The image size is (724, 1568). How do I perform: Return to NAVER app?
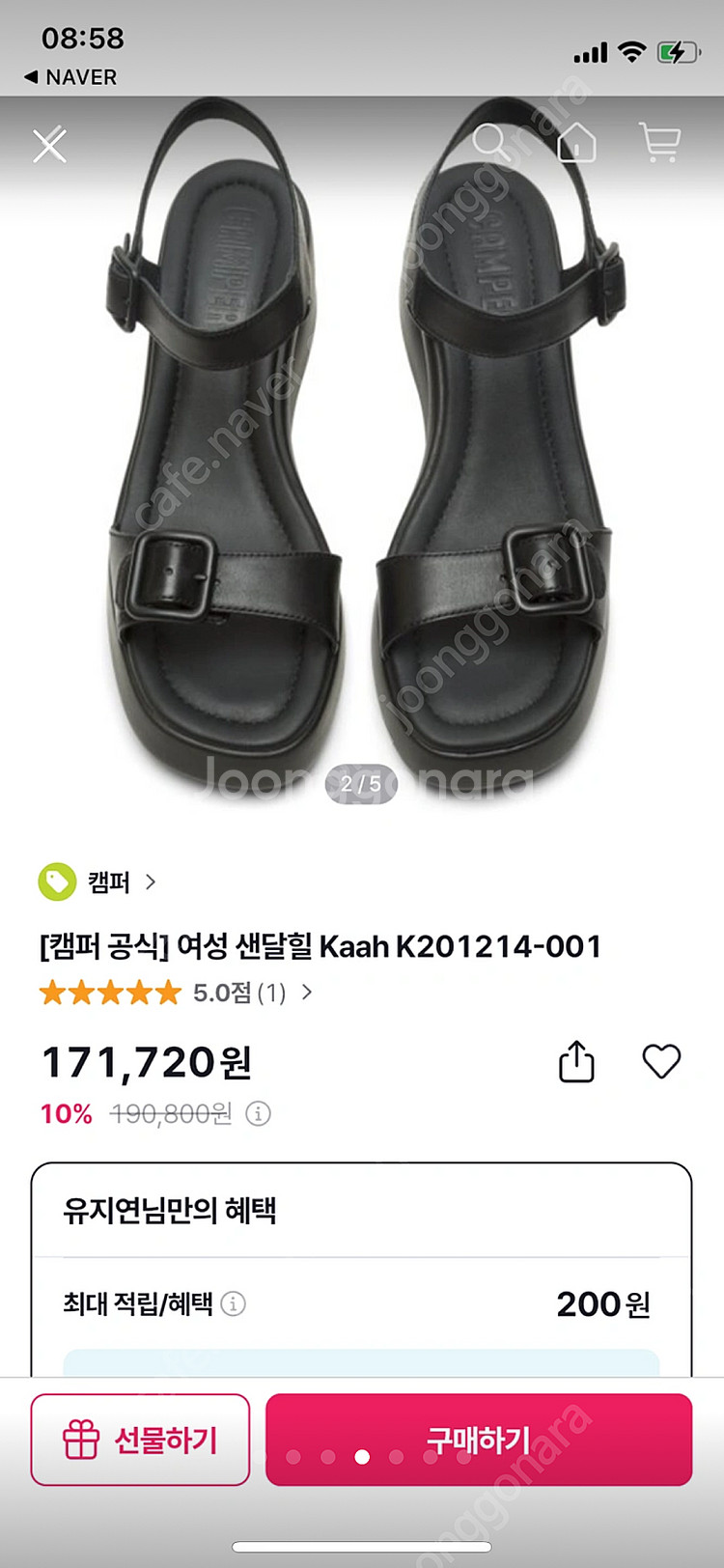70,77
